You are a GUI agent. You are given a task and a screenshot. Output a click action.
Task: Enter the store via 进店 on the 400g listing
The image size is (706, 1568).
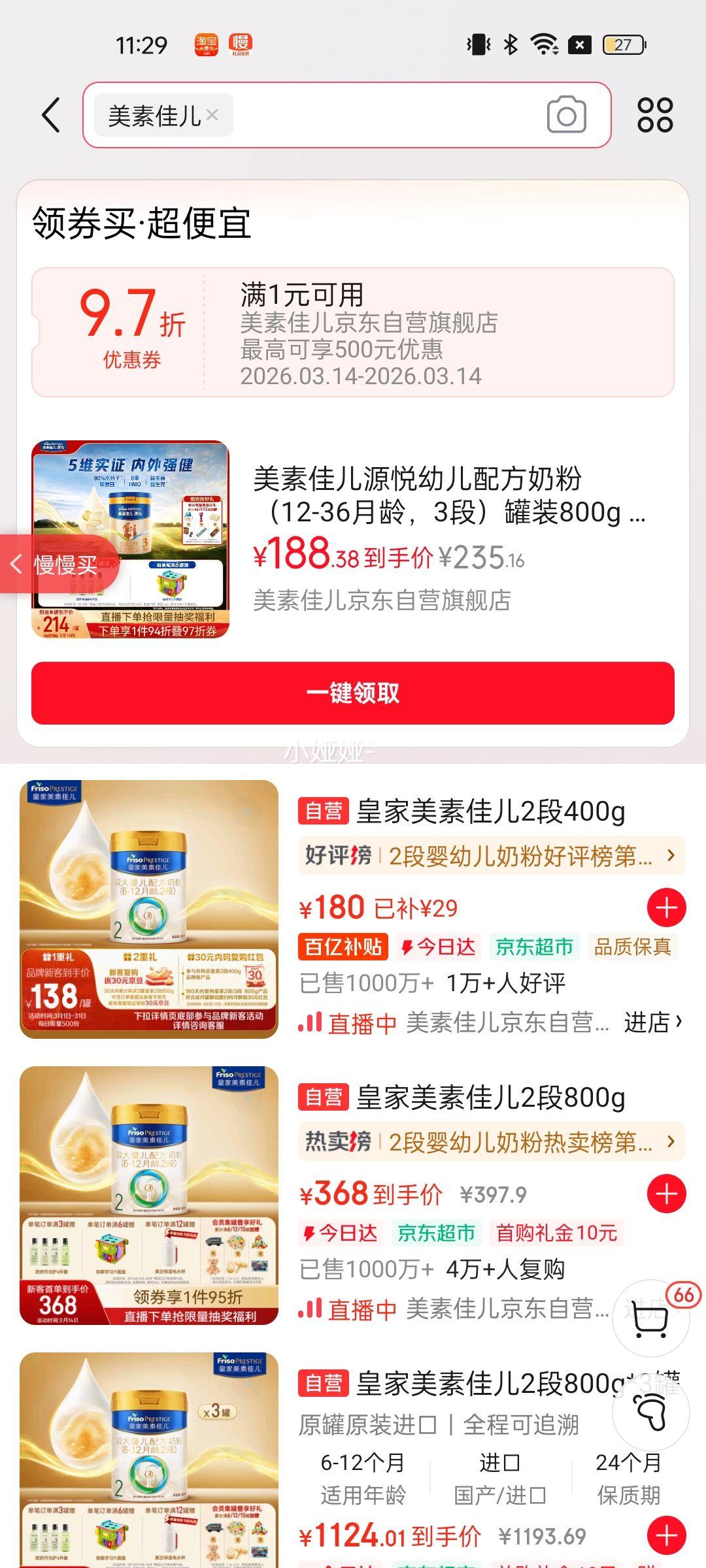click(652, 1021)
